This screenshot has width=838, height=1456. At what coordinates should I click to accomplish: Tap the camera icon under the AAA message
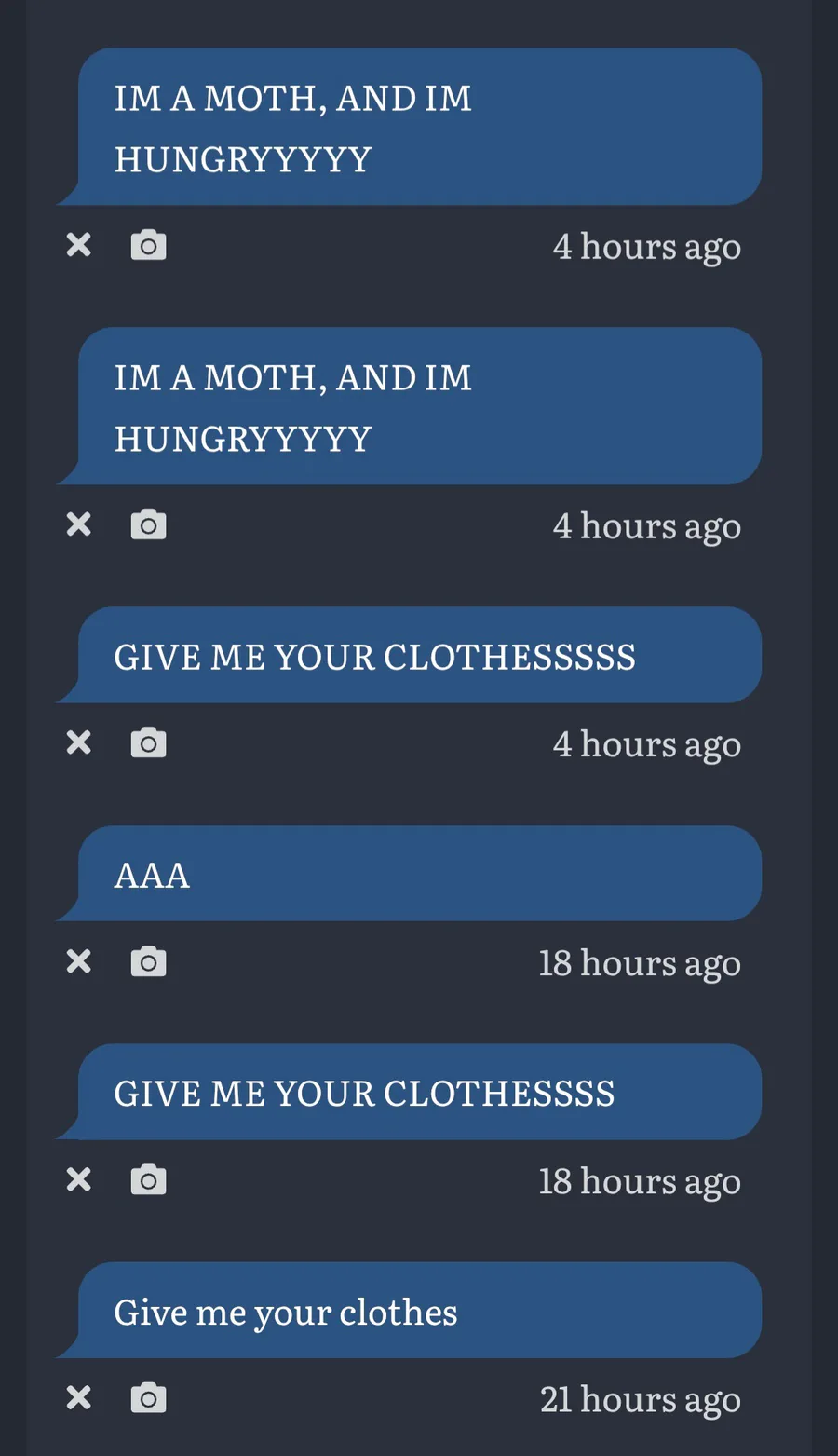tap(148, 961)
